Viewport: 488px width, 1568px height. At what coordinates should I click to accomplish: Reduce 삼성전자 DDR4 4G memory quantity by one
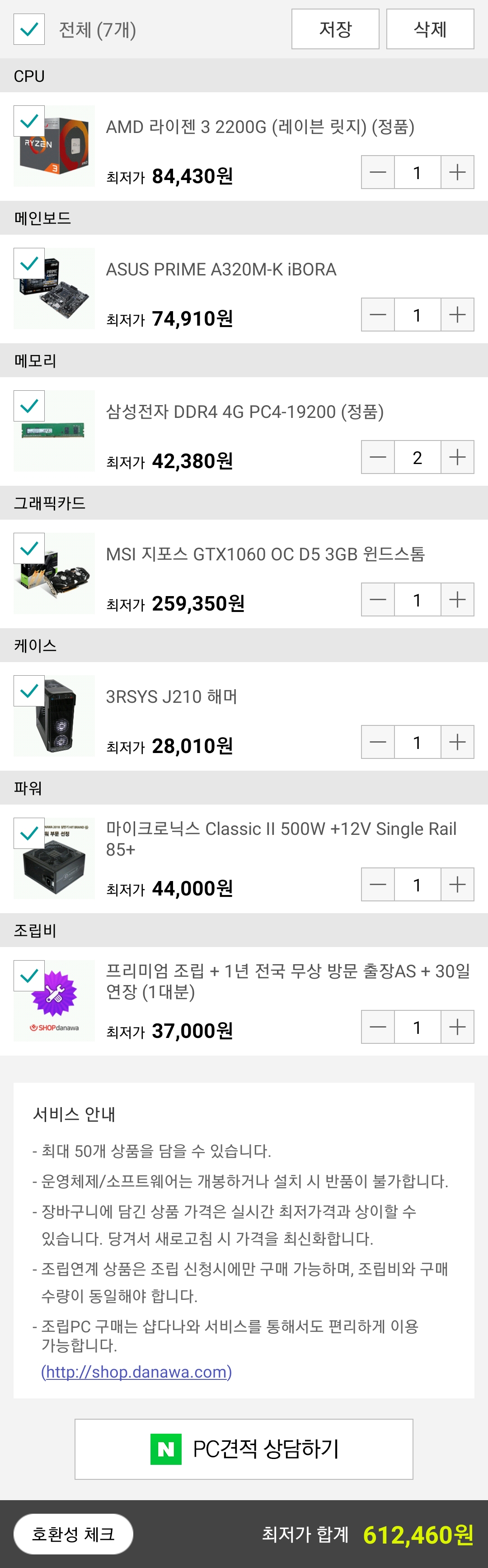tap(378, 457)
